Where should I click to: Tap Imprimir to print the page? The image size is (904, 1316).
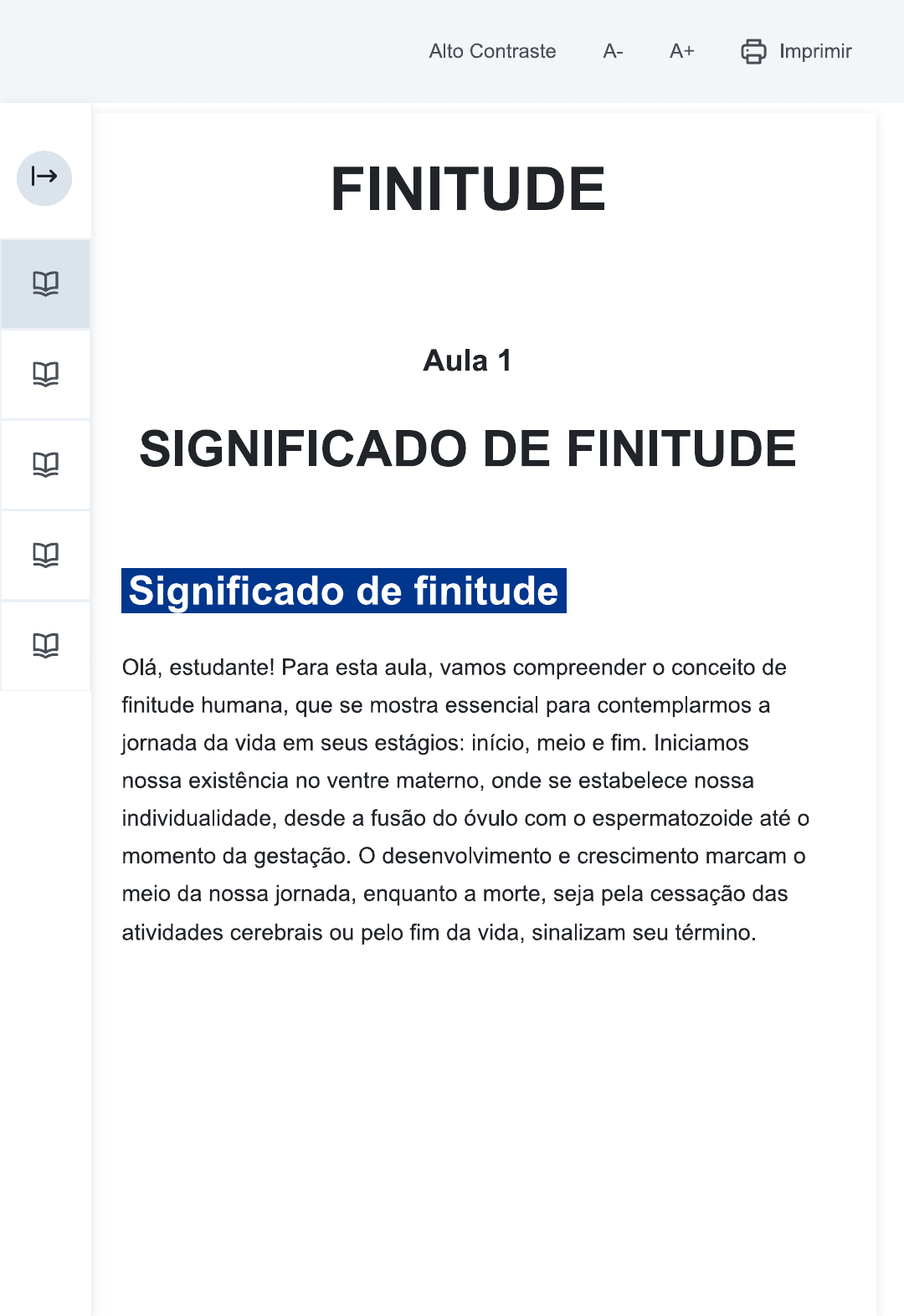[796, 51]
